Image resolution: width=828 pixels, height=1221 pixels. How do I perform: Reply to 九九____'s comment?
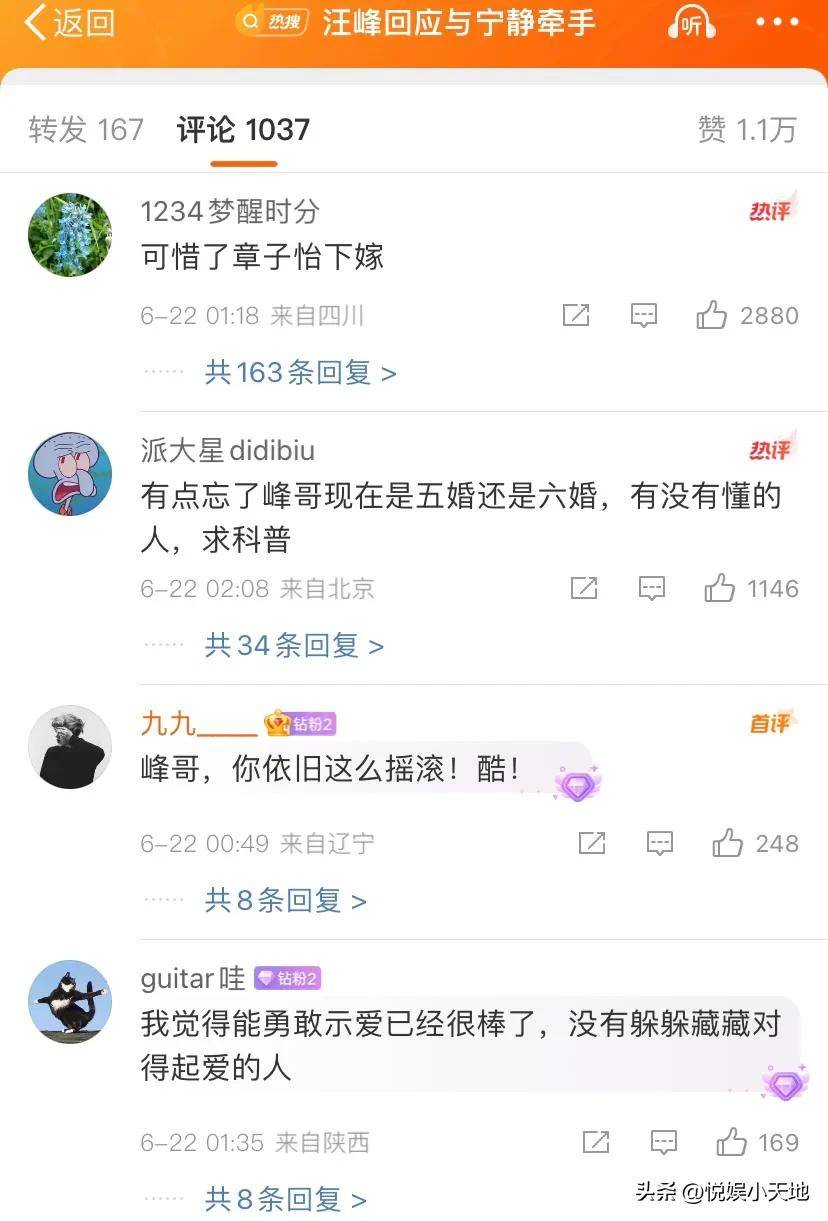(660, 844)
